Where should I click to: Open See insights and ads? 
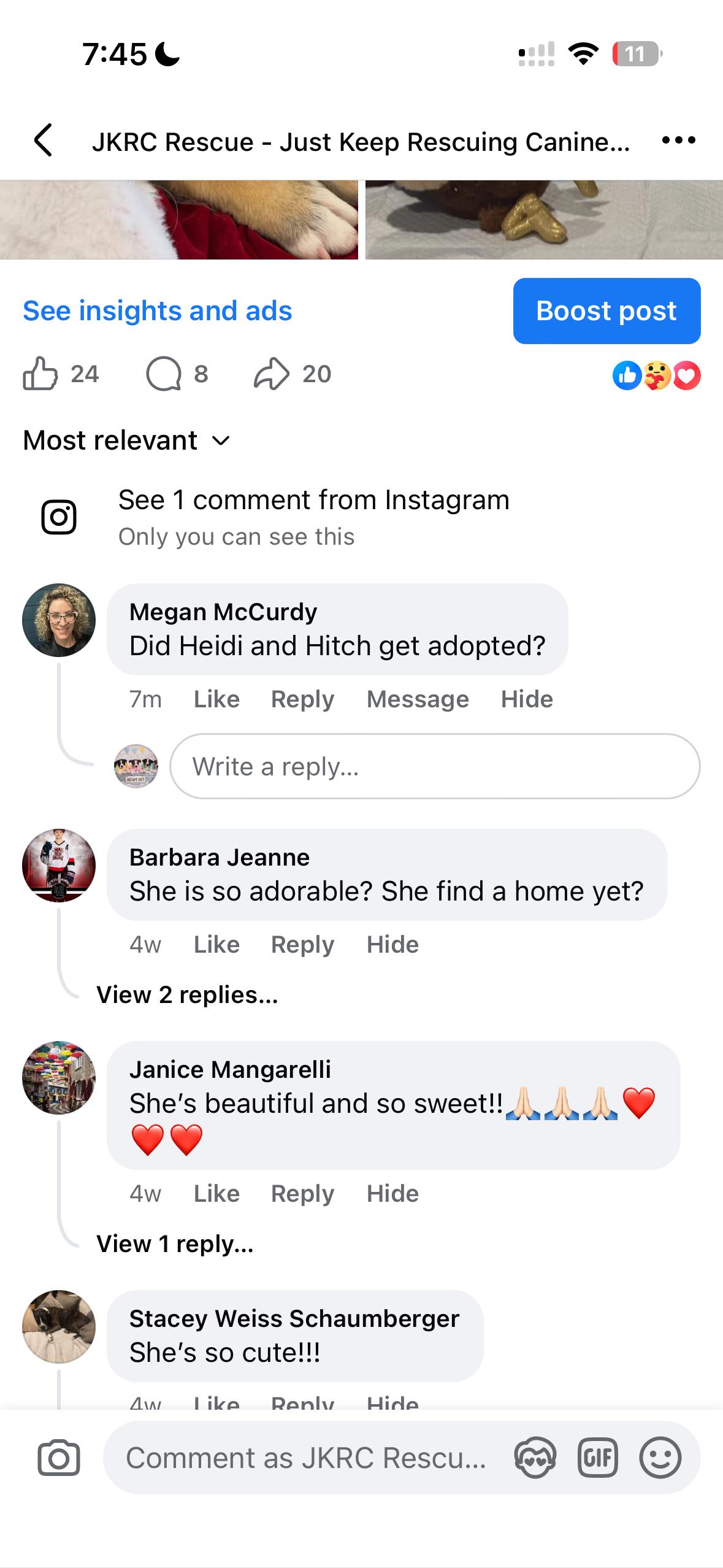click(x=158, y=311)
